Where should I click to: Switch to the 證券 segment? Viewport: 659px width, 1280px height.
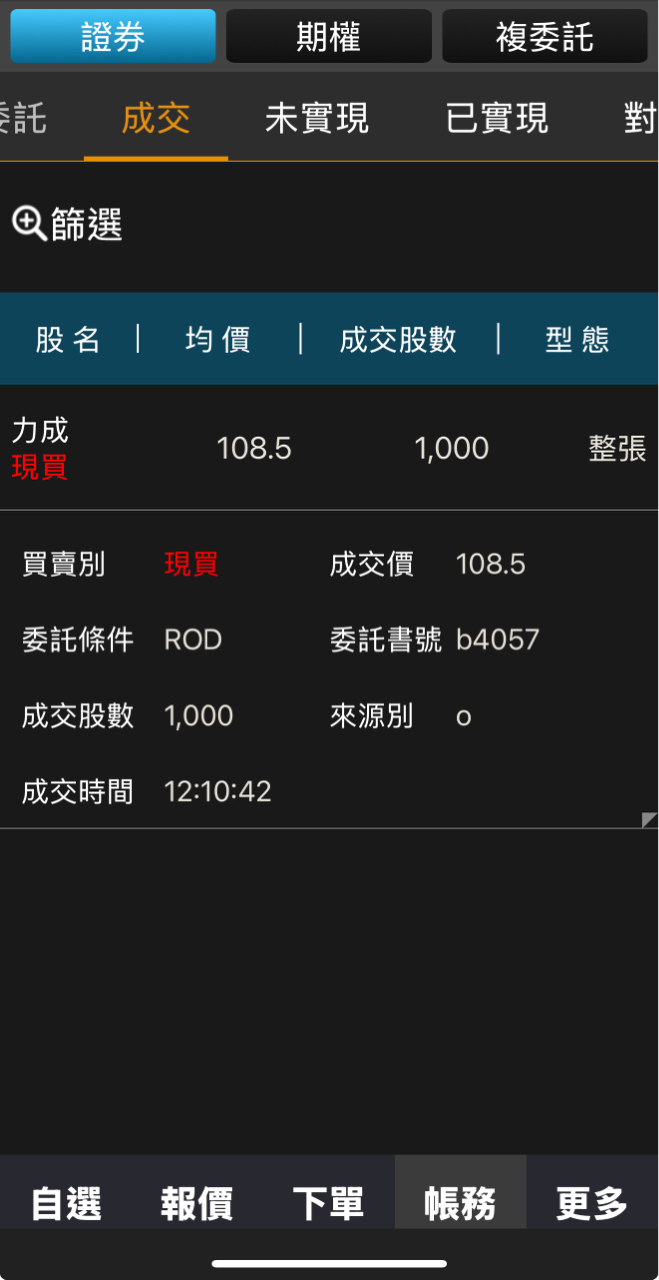click(113, 37)
